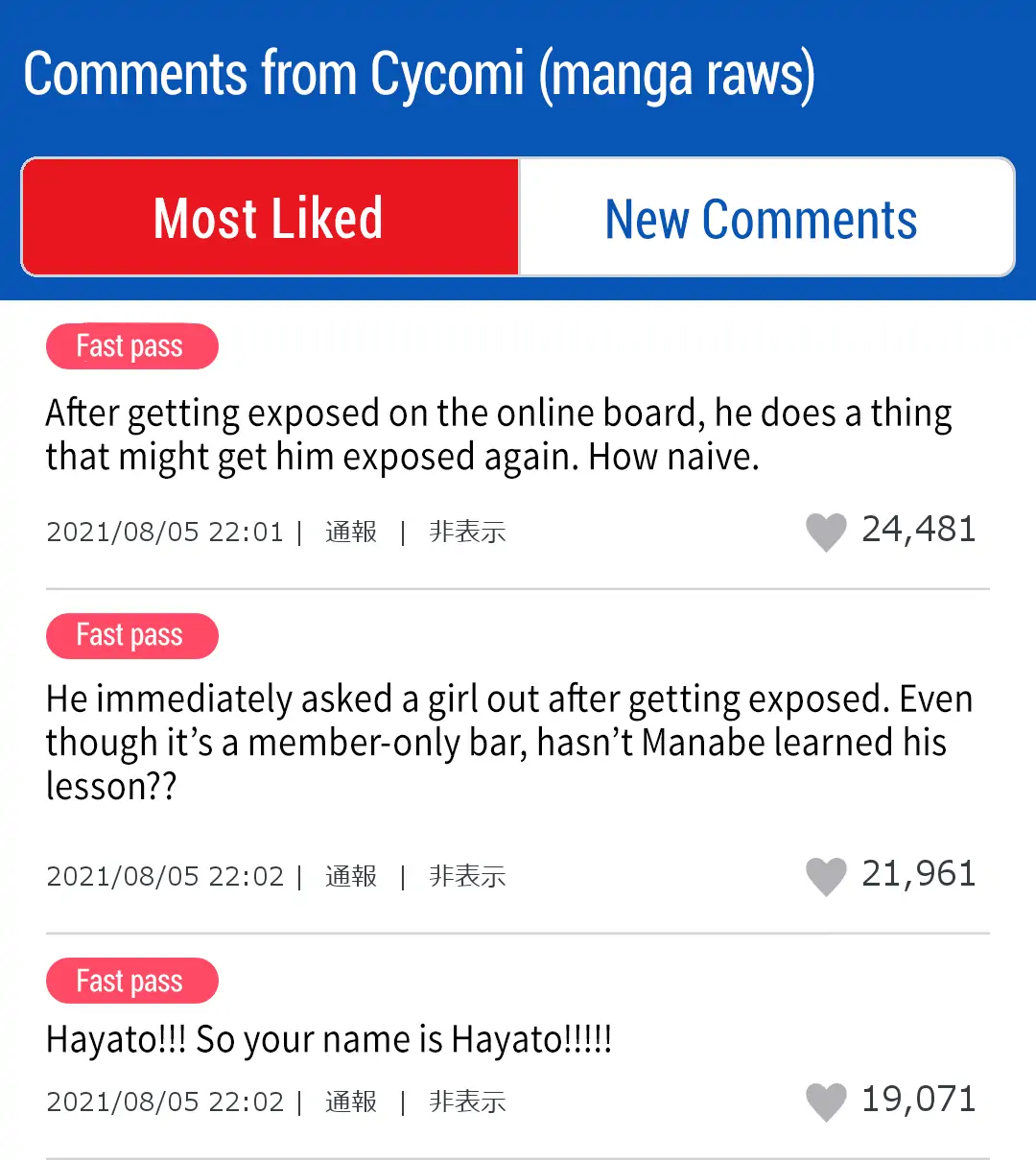
Task: Report (通報) the 'How naive' comment
Action: pyautogui.click(x=351, y=532)
